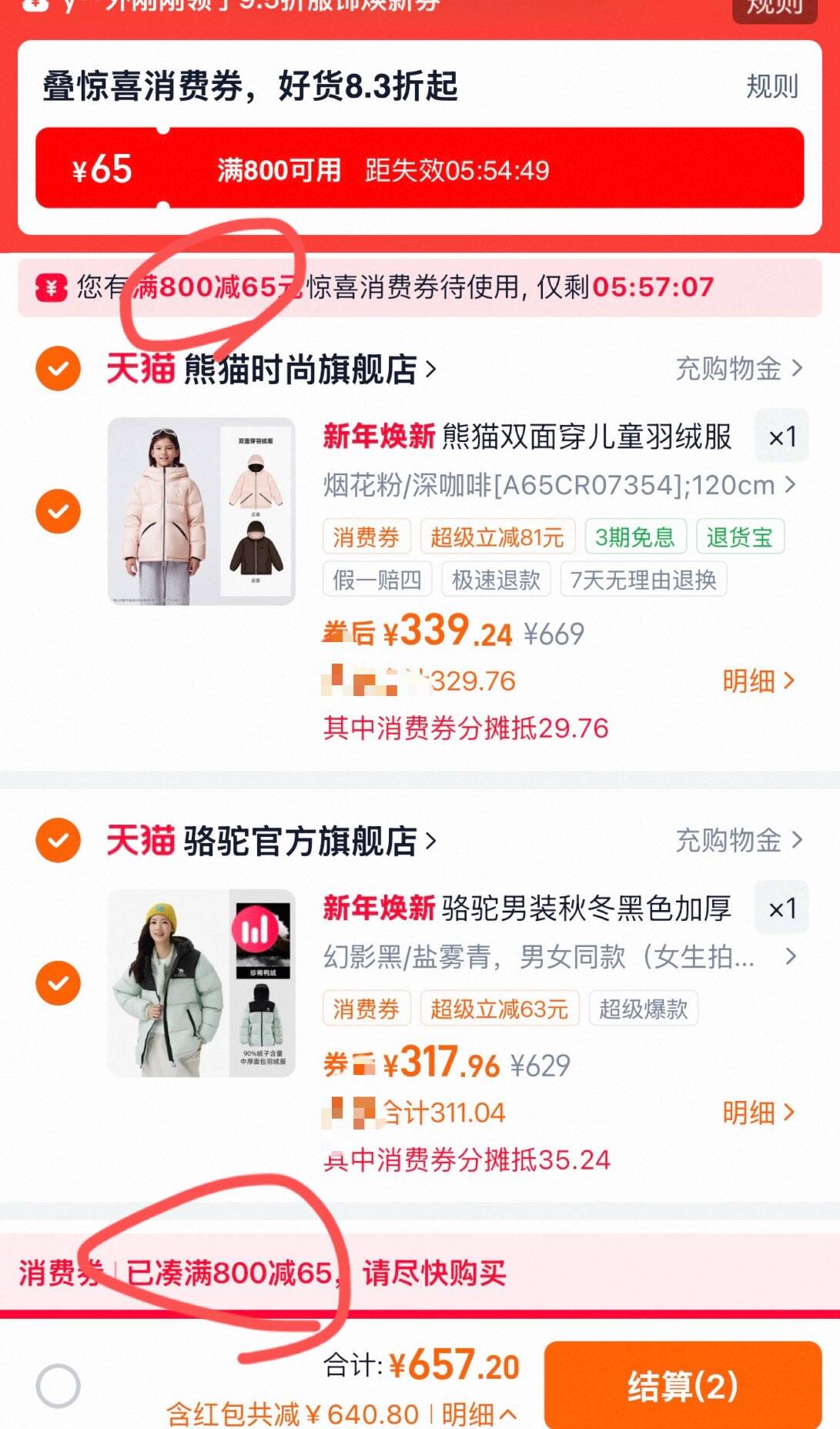The width and height of the screenshot is (840, 1429).
Task: Open the 熊猫儿童羽绒服 product image
Action: (201, 511)
